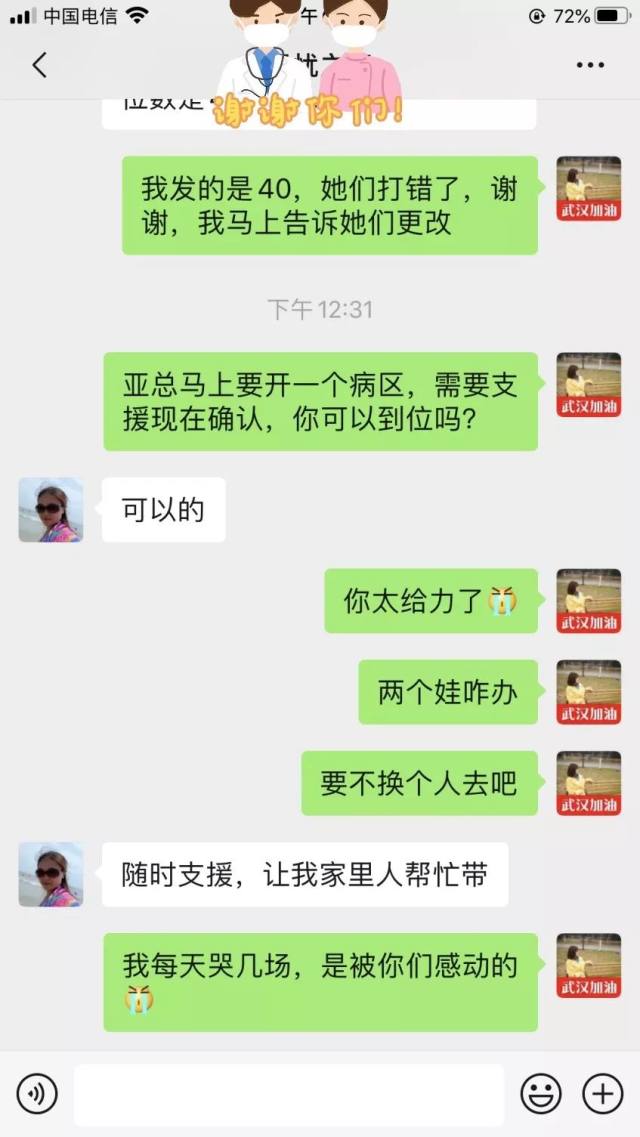
Task: Tap own avatar beside "两个娃咋办" message
Action: (x=588, y=692)
